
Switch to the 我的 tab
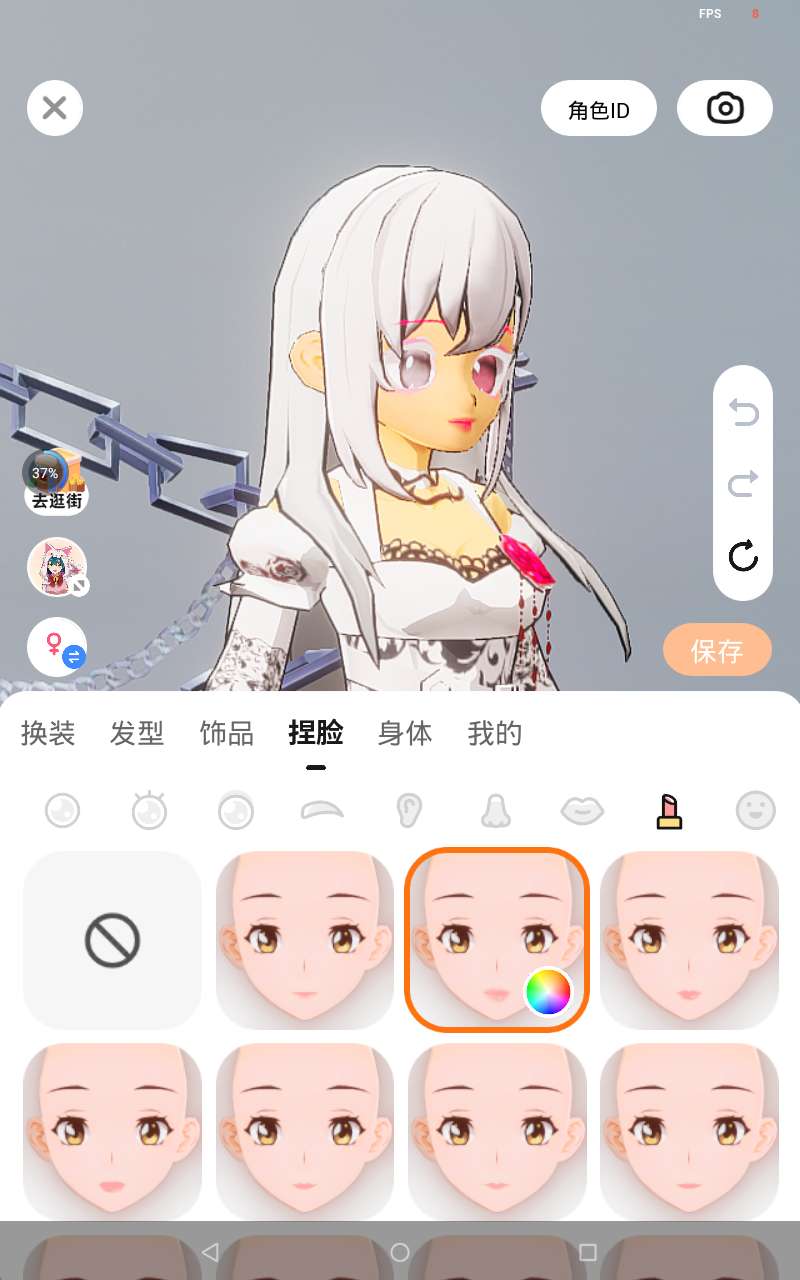click(495, 733)
